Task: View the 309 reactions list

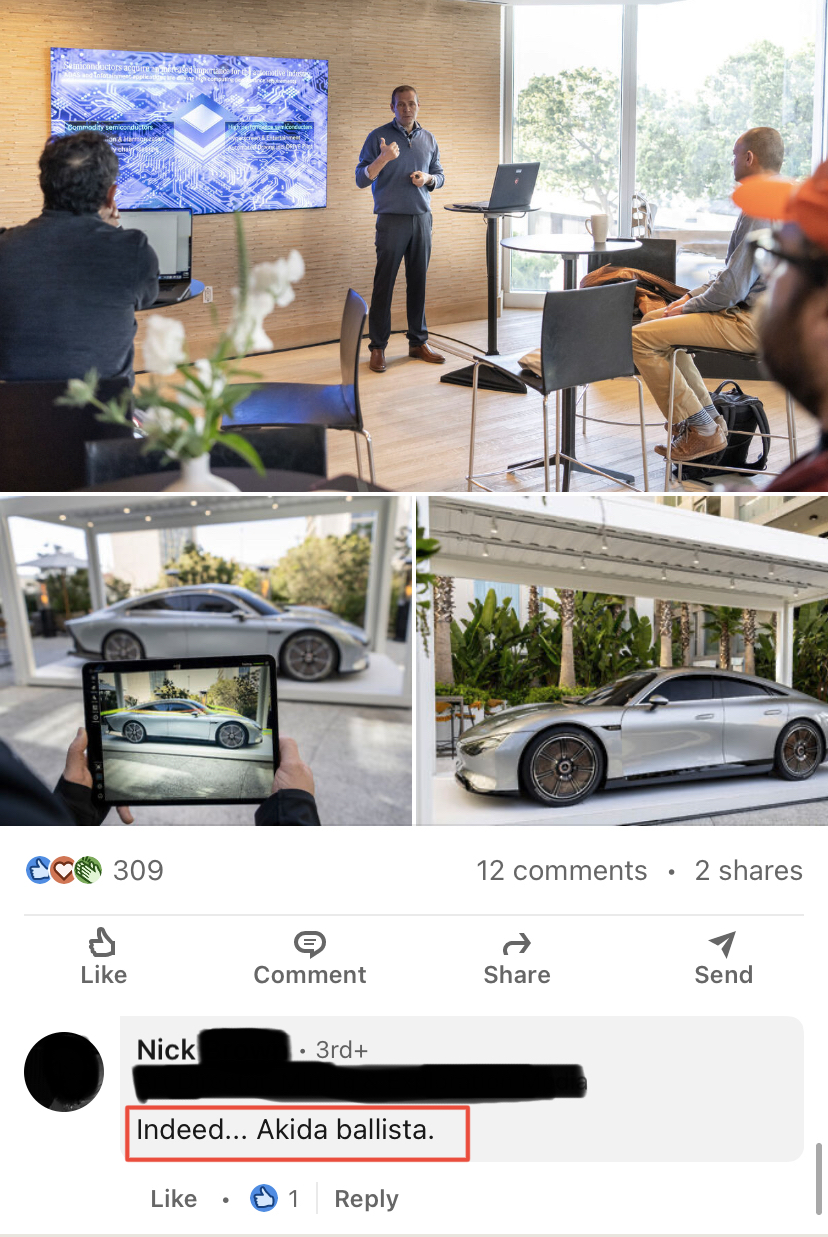Action: pos(95,870)
